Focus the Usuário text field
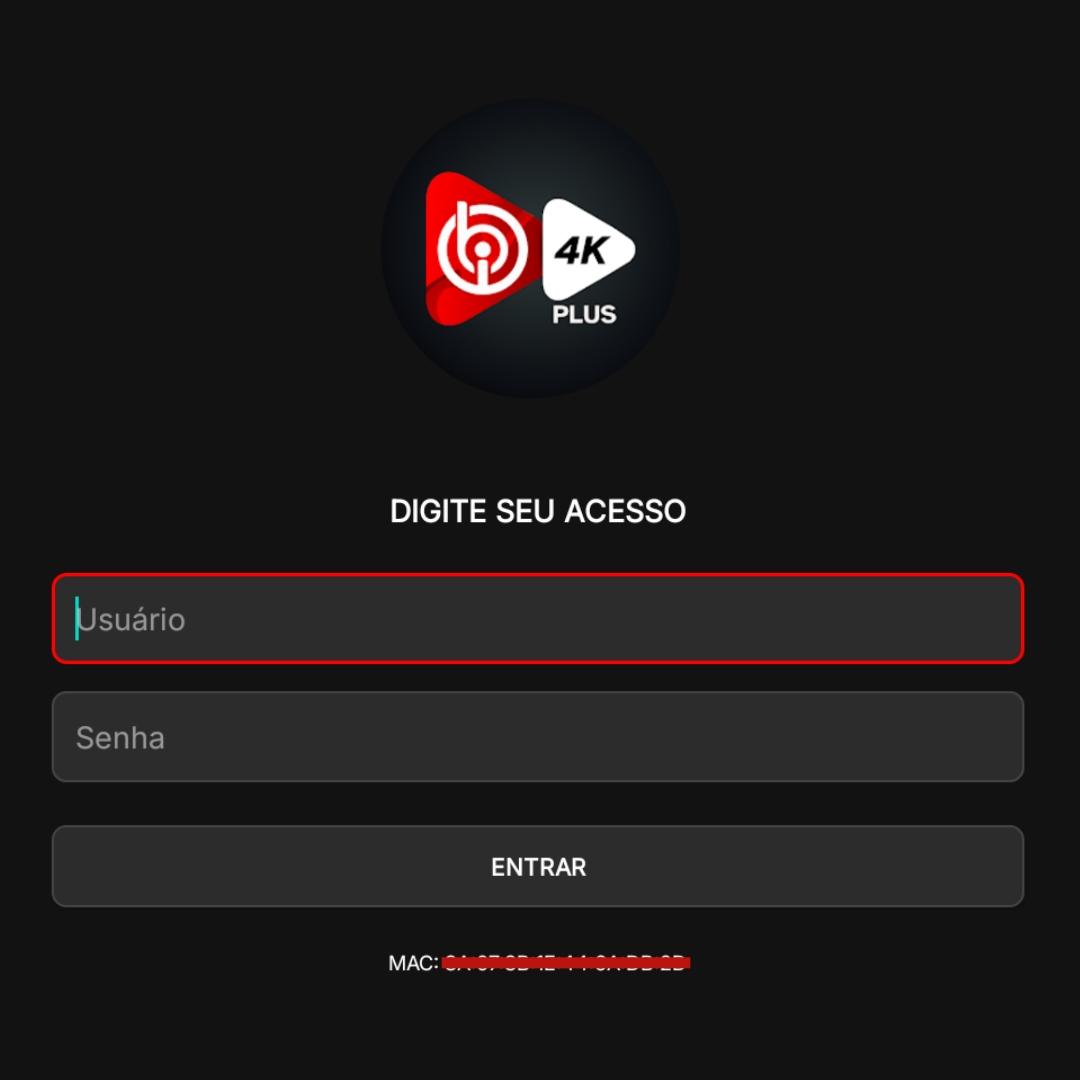The width and height of the screenshot is (1080, 1080). tap(538, 619)
